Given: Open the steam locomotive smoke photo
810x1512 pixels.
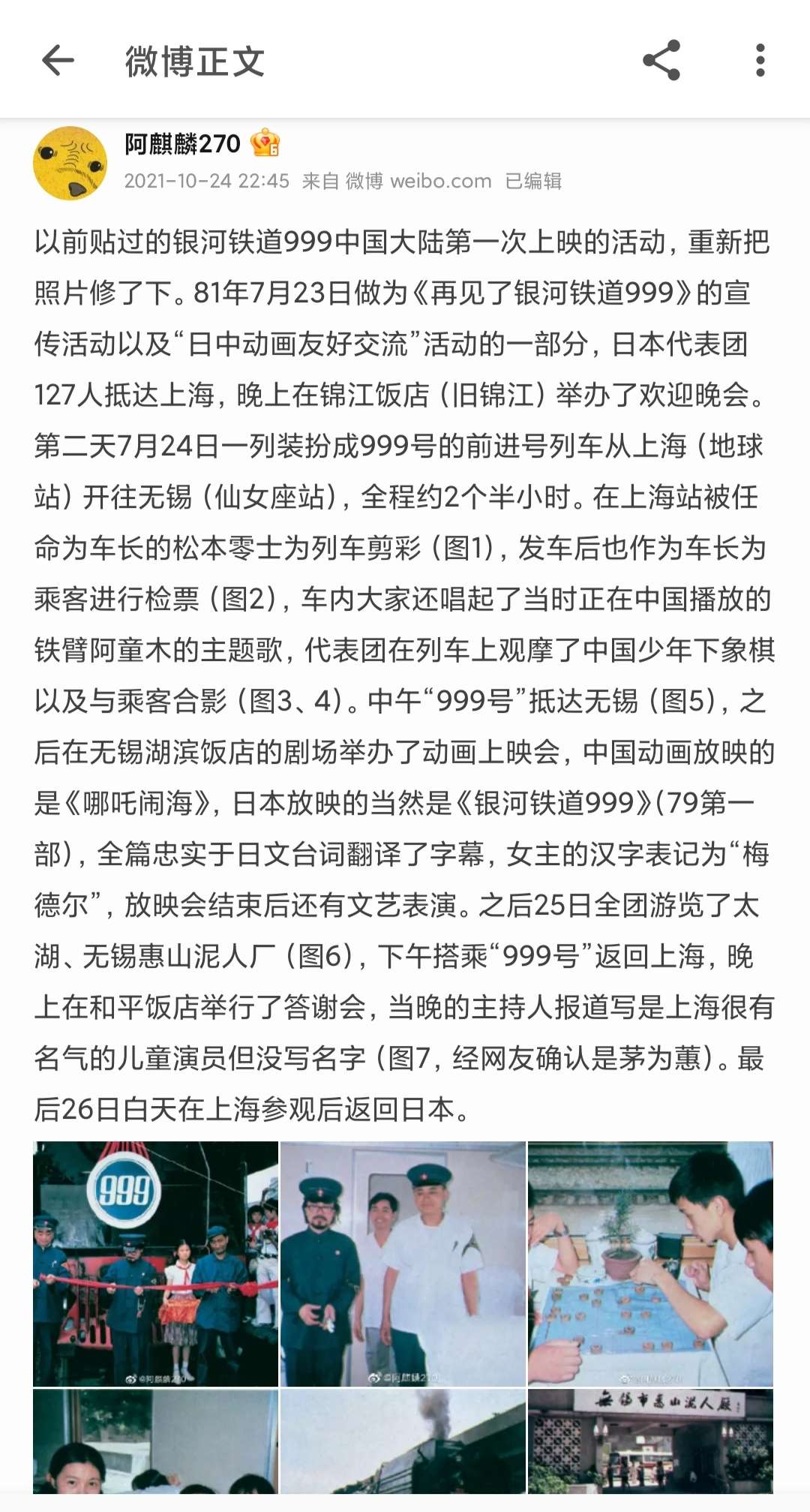Looking at the screenshot, I should click(x=403, y=1441).
